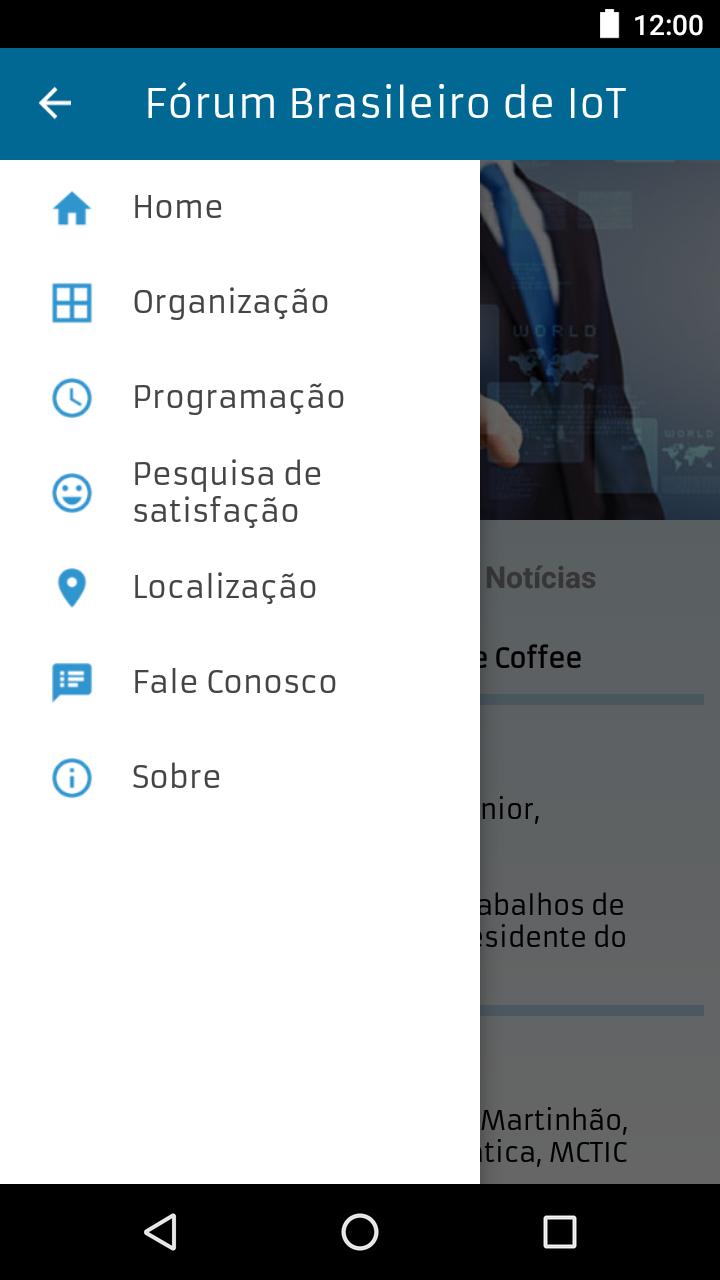Click the Sobre info icon

pyautogui.click(x=71, y=777)
